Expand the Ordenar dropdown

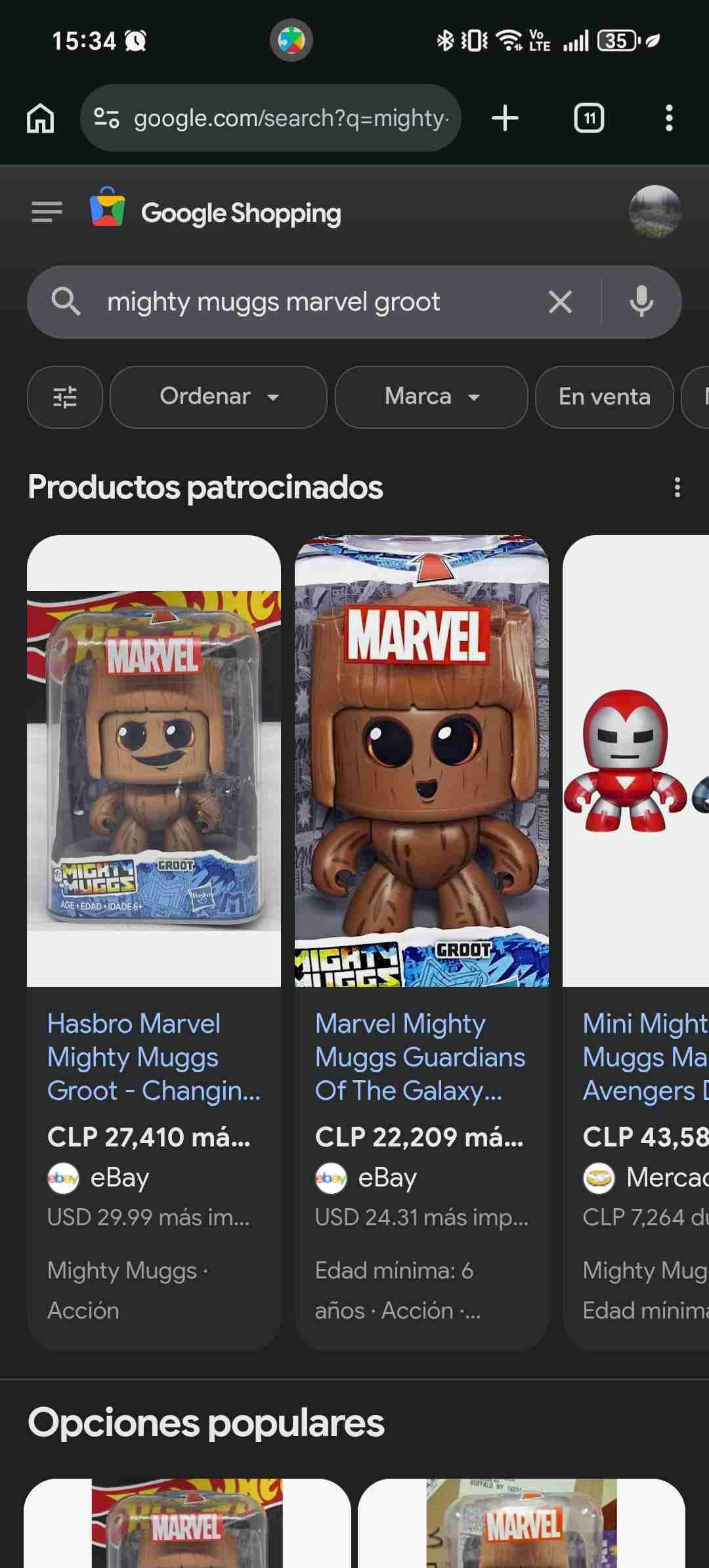(217, 397)
